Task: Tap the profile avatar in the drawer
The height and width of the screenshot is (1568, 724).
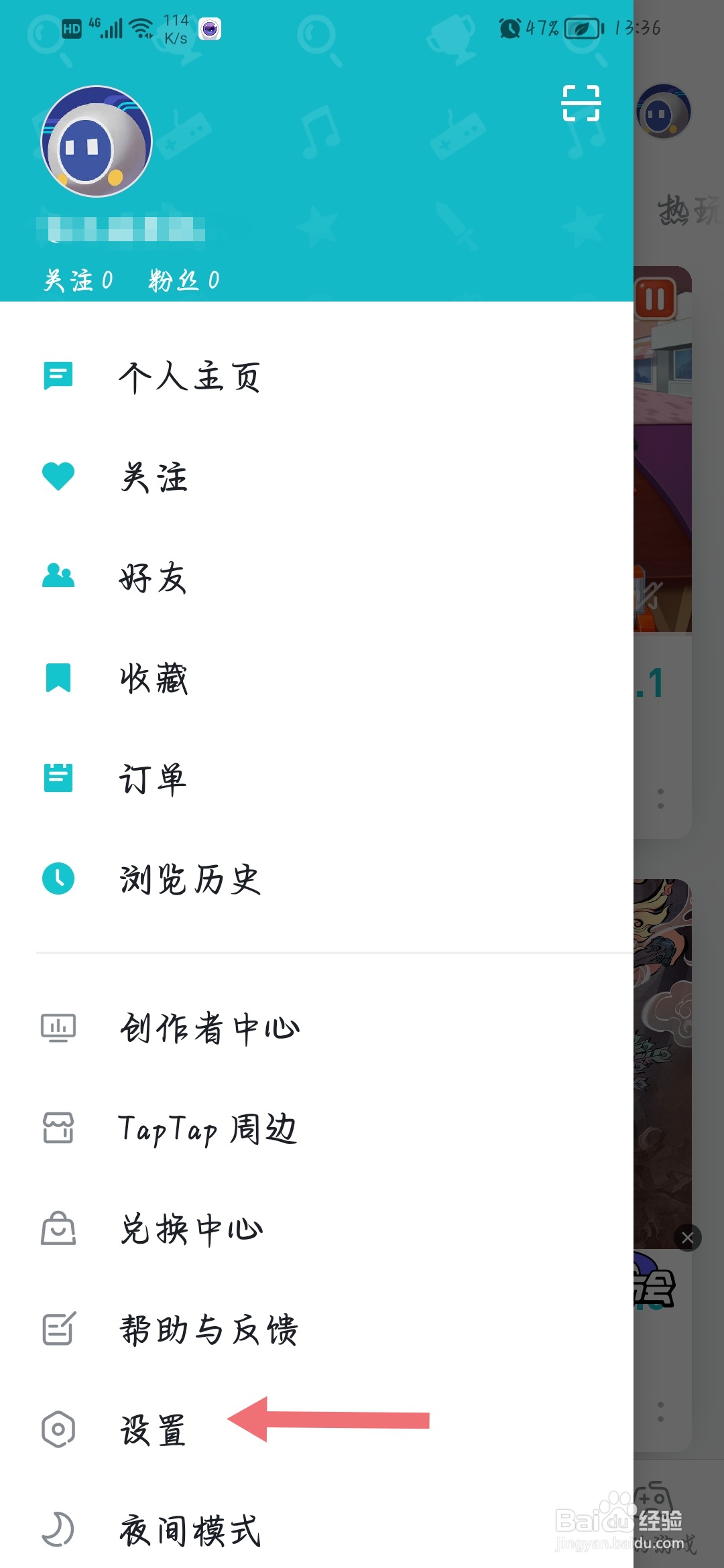Action: (97, 141)
